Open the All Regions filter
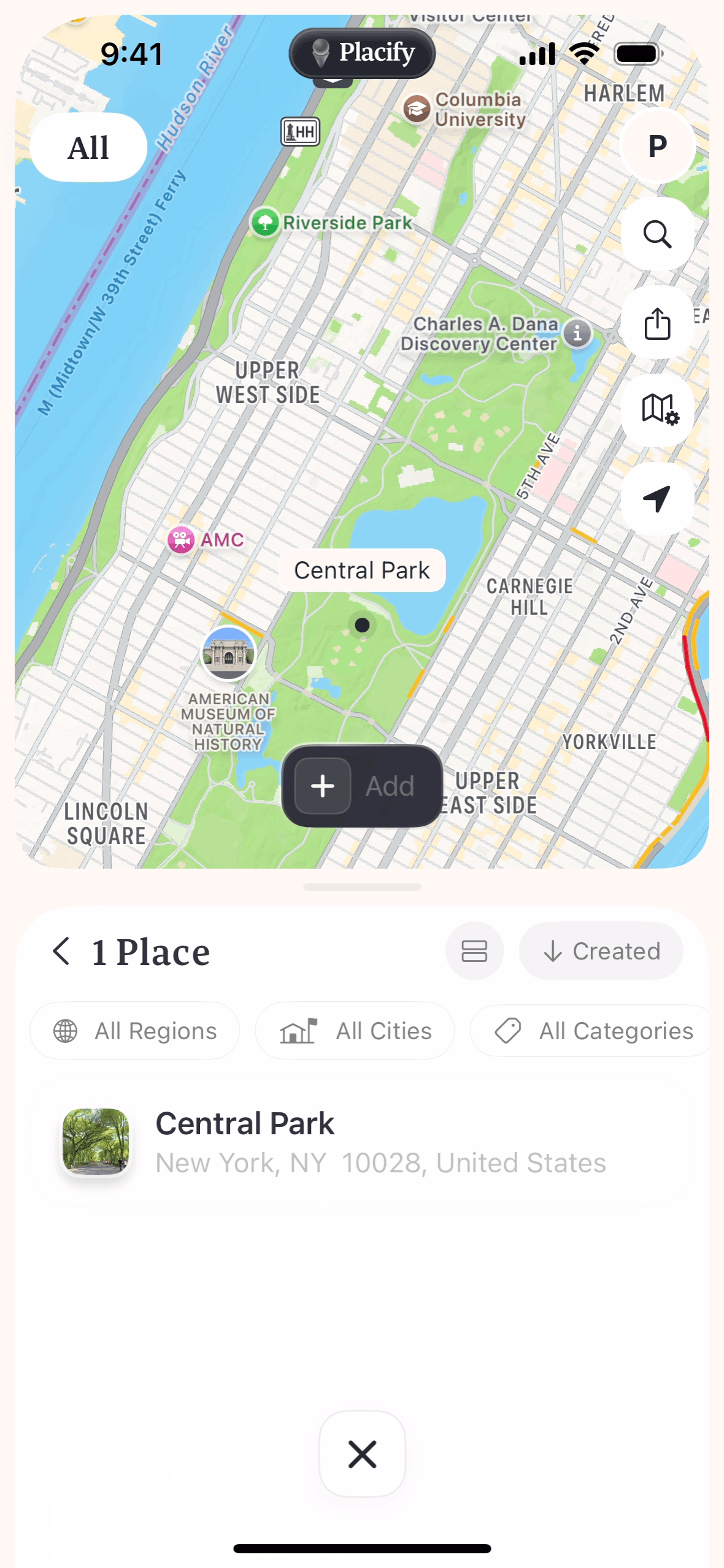The image size is (724, 1568). [x=135, y=1031]
